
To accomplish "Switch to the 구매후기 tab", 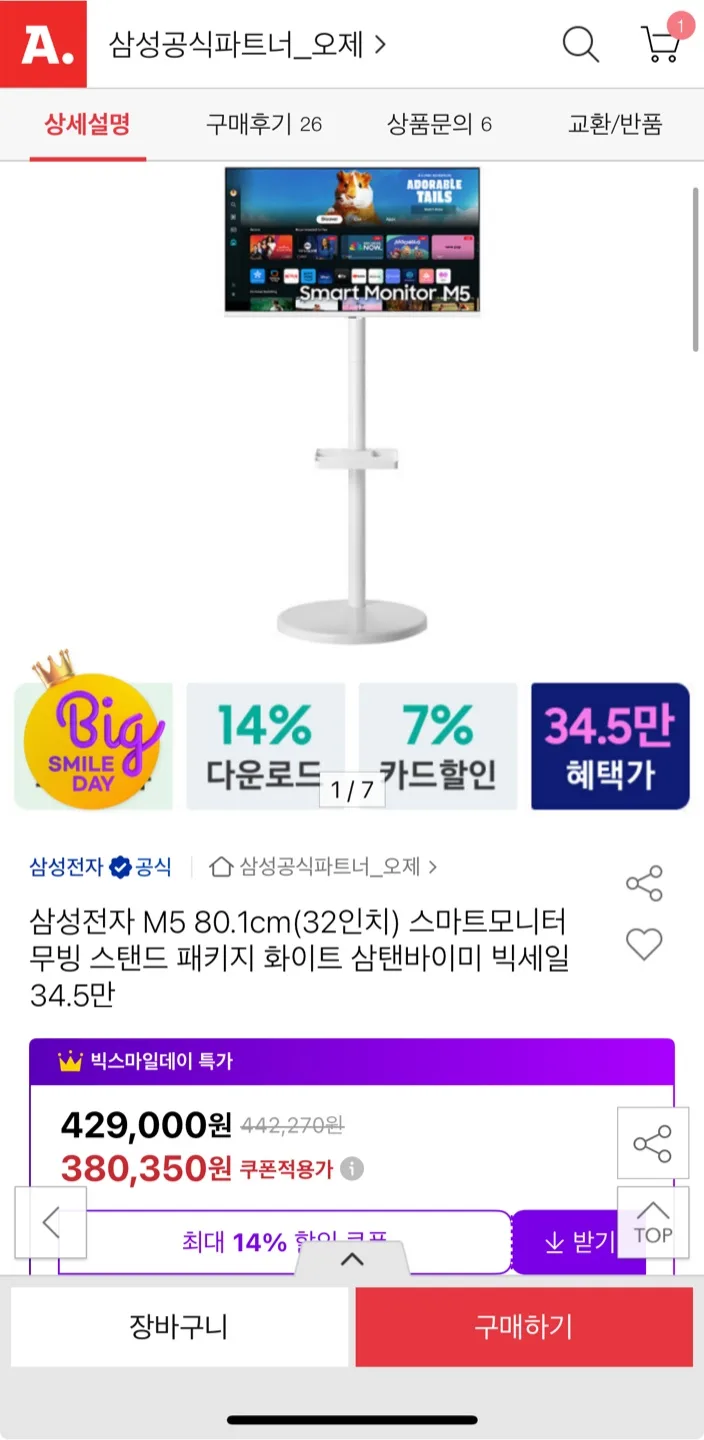I will 264,125.
